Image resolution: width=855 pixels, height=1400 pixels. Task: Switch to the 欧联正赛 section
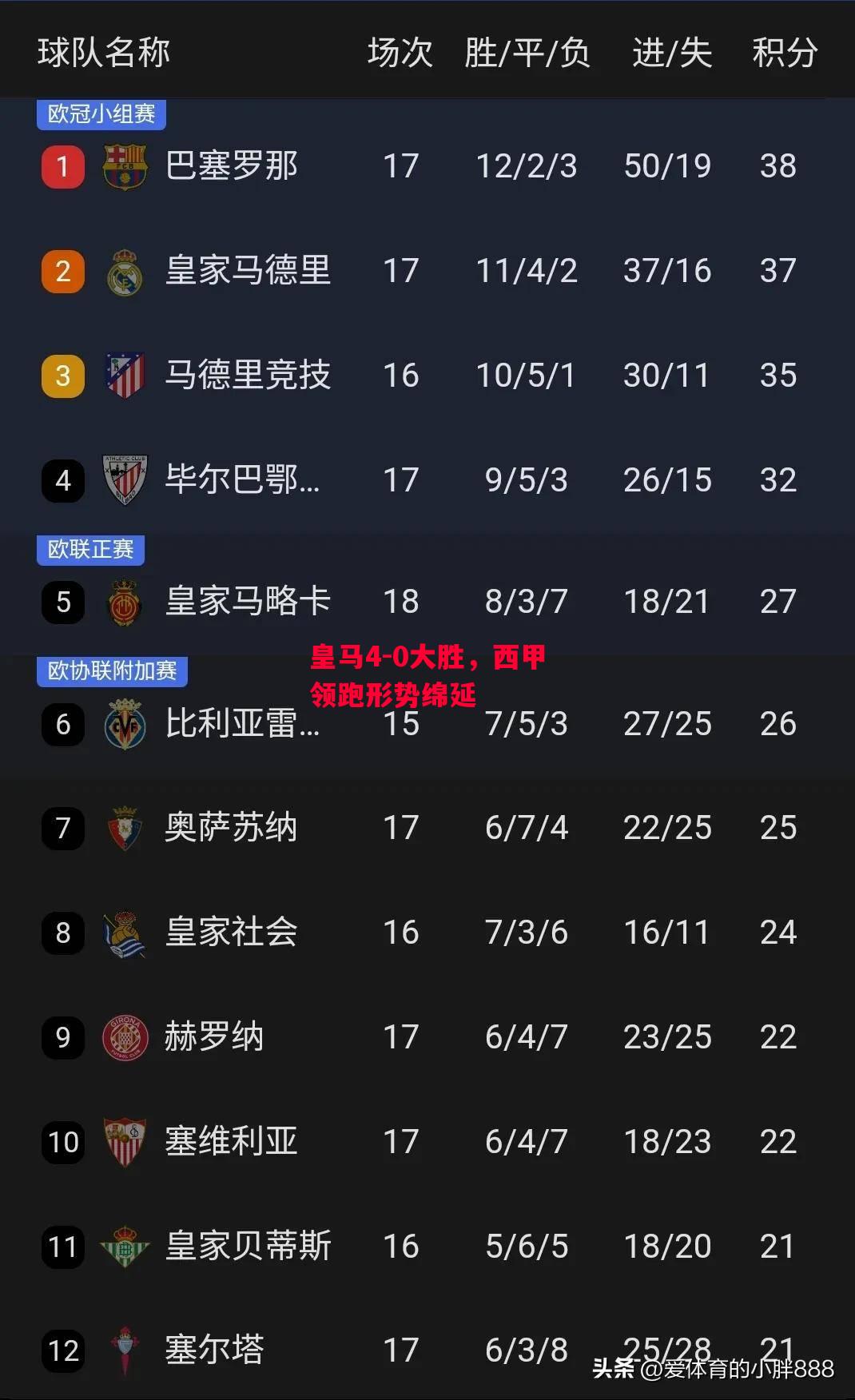90,550
